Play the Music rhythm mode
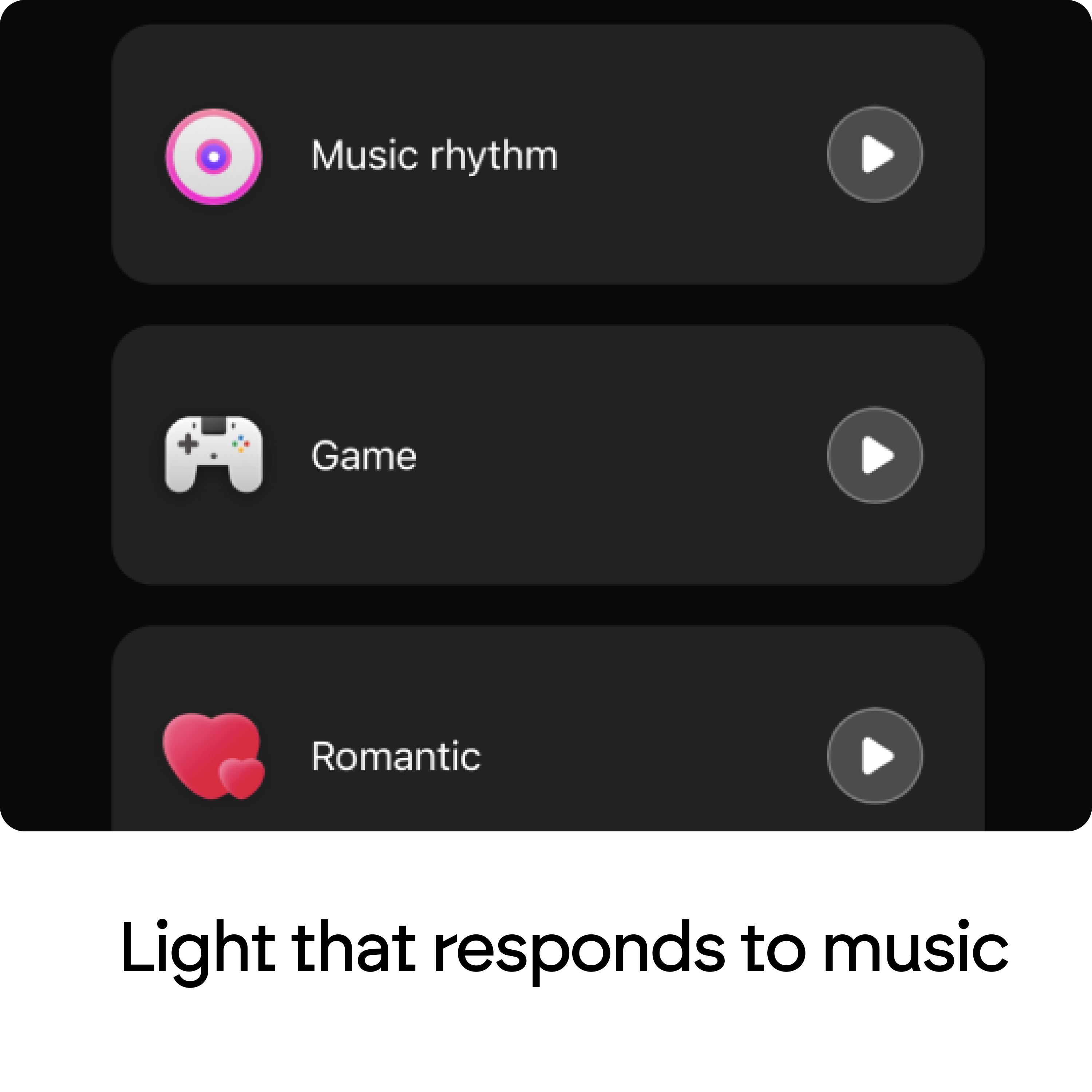This screenshot has height=1092, width=1092. click(874, 154)
